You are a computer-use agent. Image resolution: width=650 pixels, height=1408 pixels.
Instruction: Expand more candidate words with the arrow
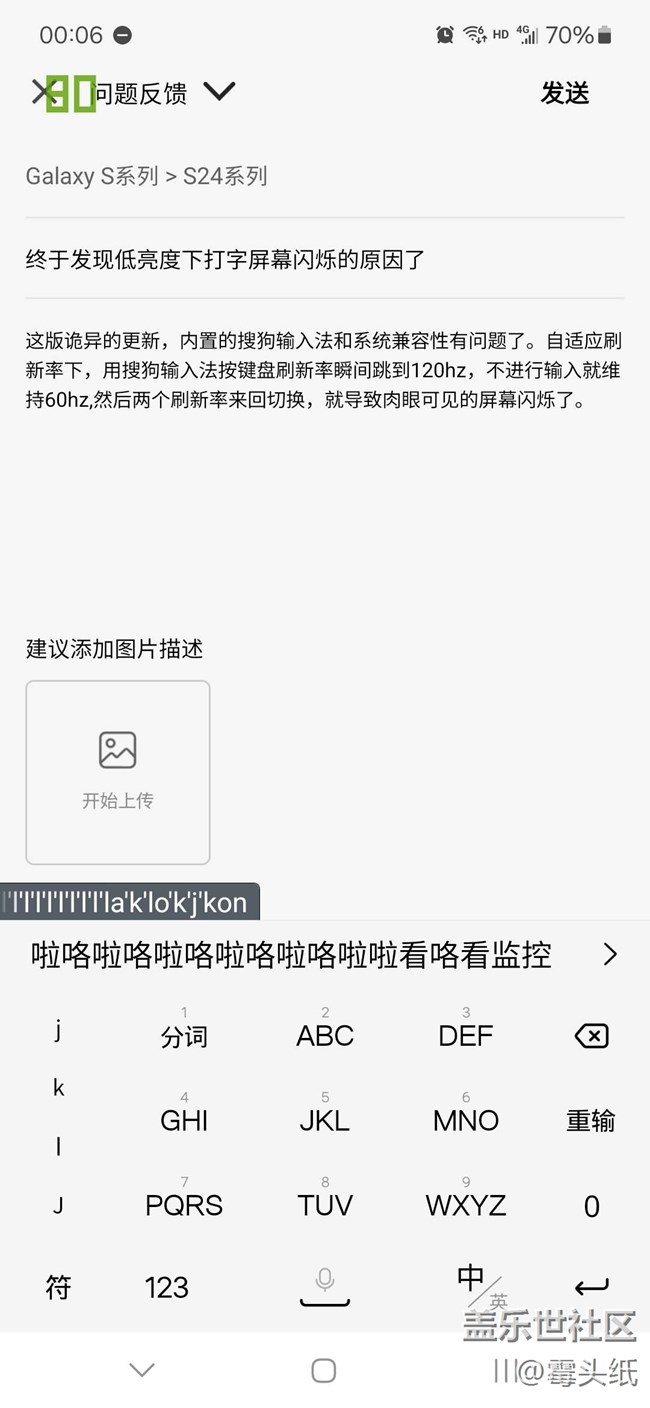[610, 955]
